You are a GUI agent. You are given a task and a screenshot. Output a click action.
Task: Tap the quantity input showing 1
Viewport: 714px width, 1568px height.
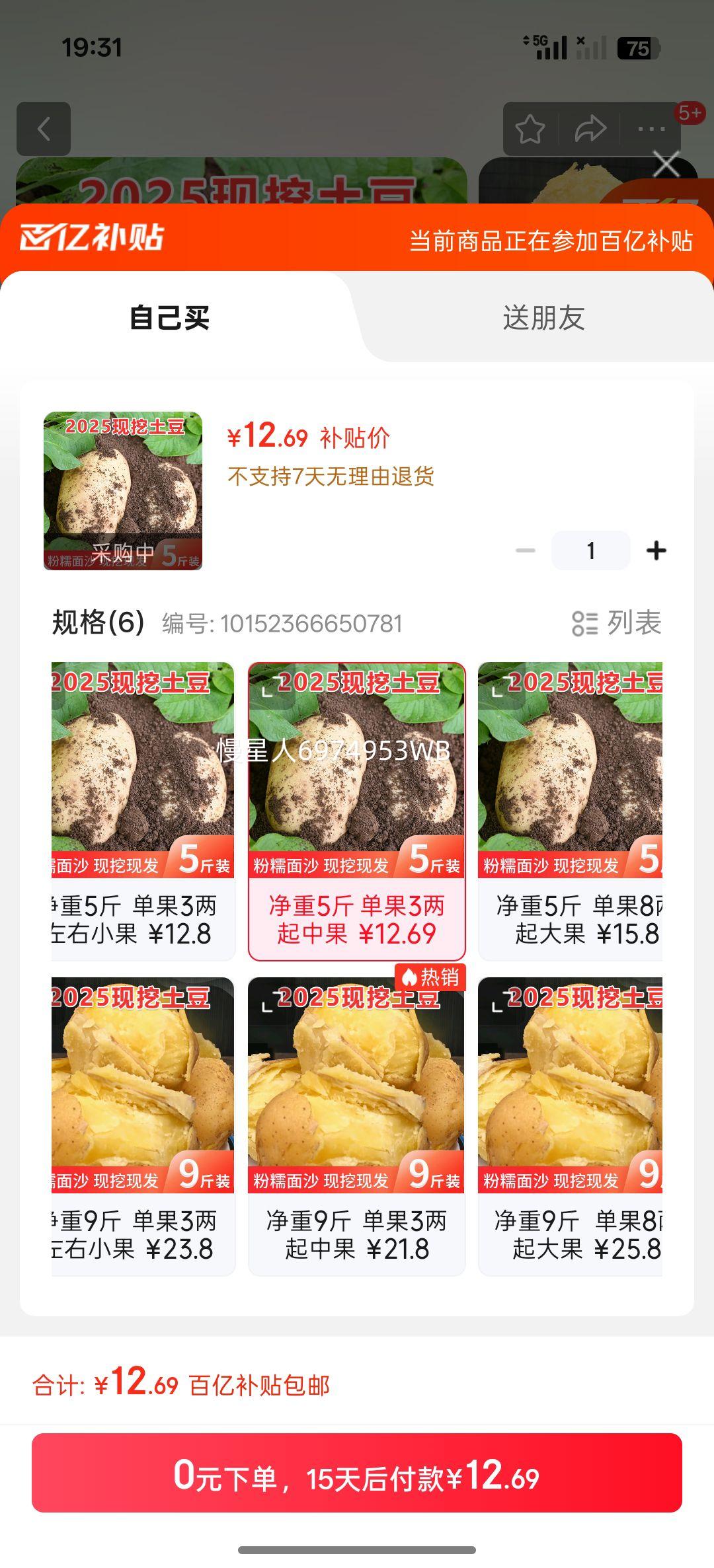pos(590,549)
